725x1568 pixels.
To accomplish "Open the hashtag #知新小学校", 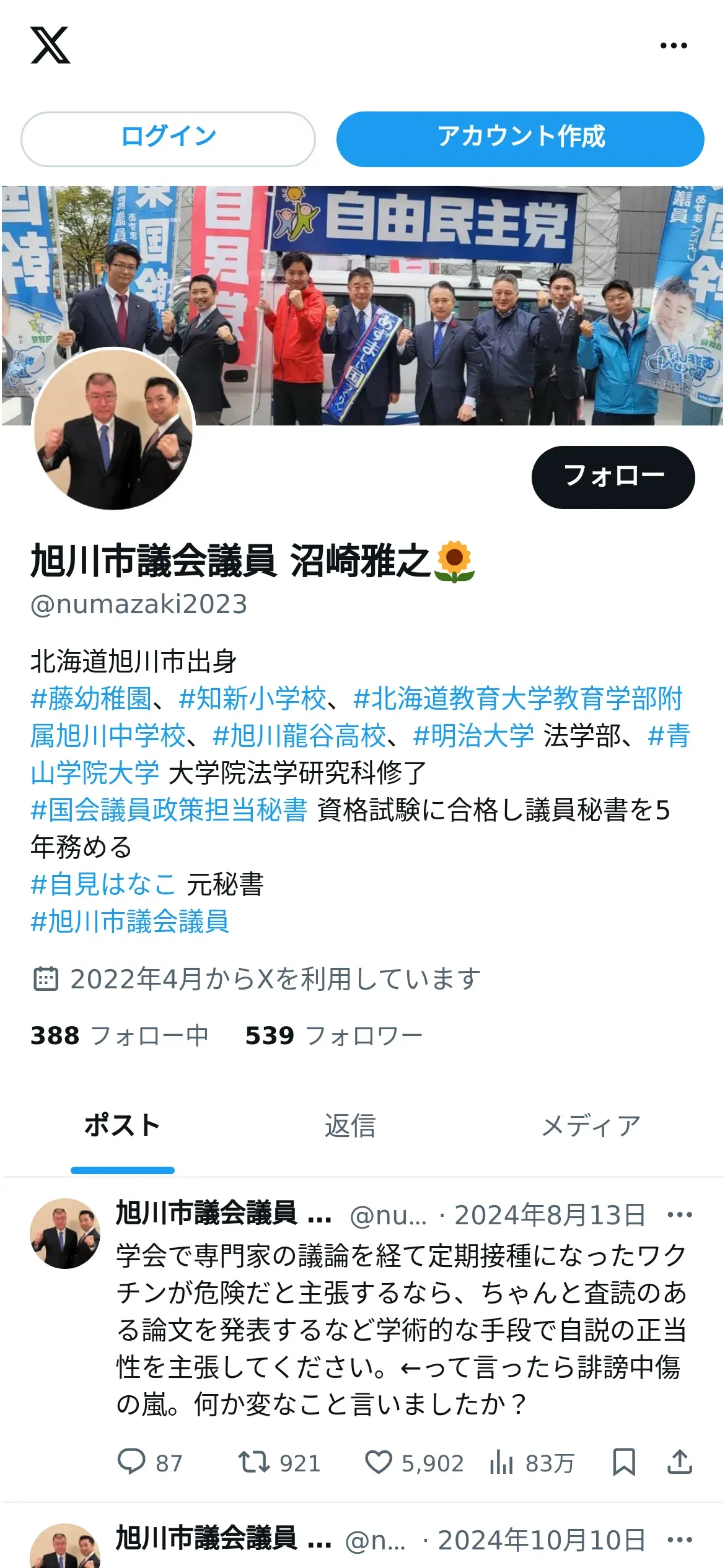I will click(252, 699).
